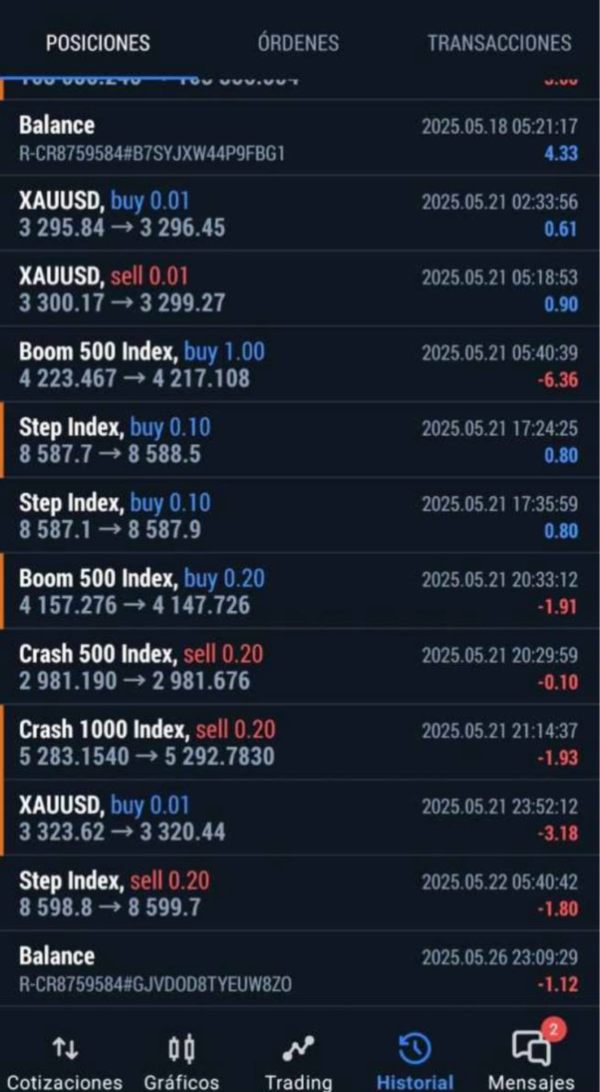Switch to the Transacciones tab

coord(499,42)
